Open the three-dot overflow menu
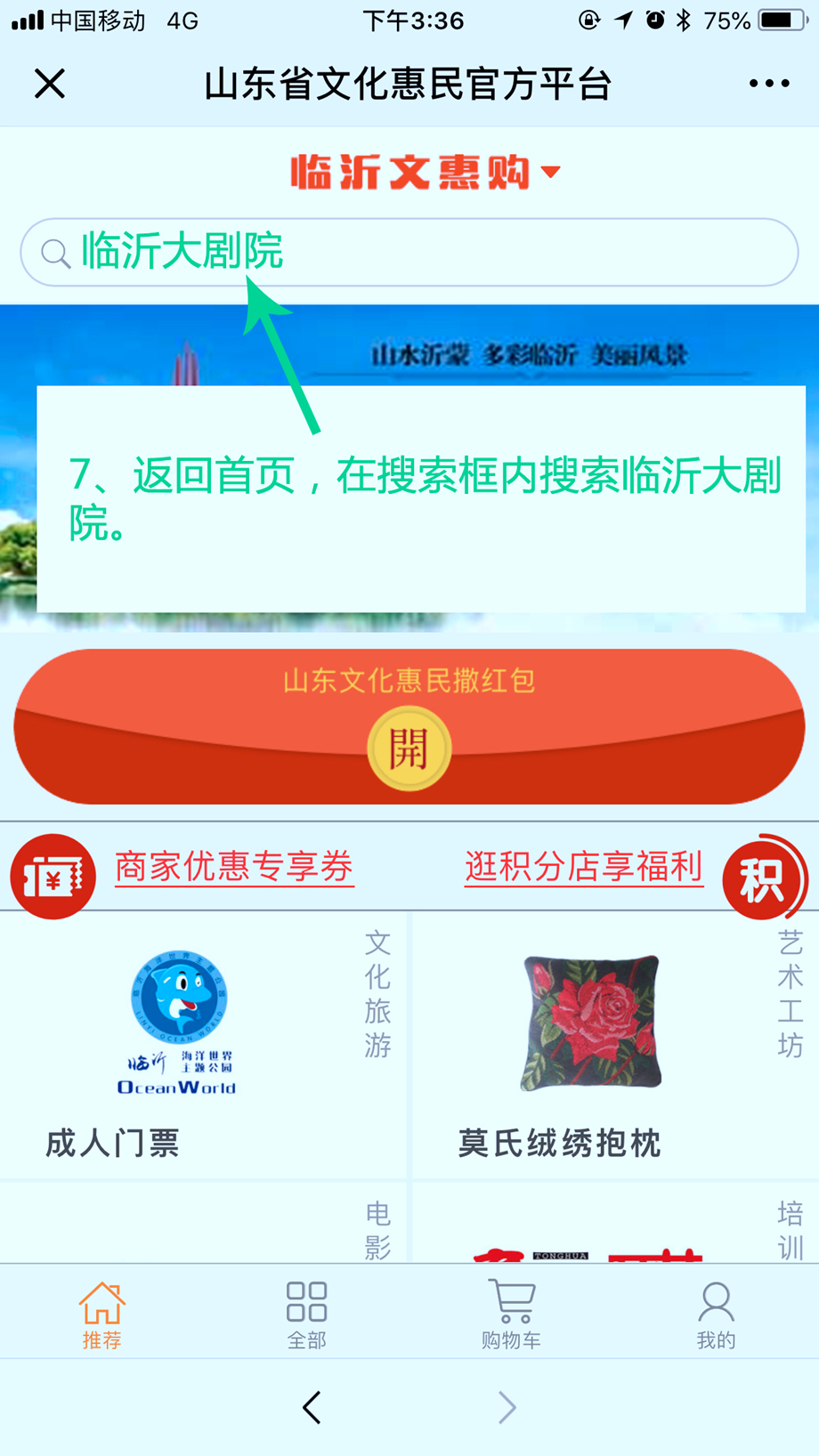The height and width of the screenshot is (1456, 819). 768,84
